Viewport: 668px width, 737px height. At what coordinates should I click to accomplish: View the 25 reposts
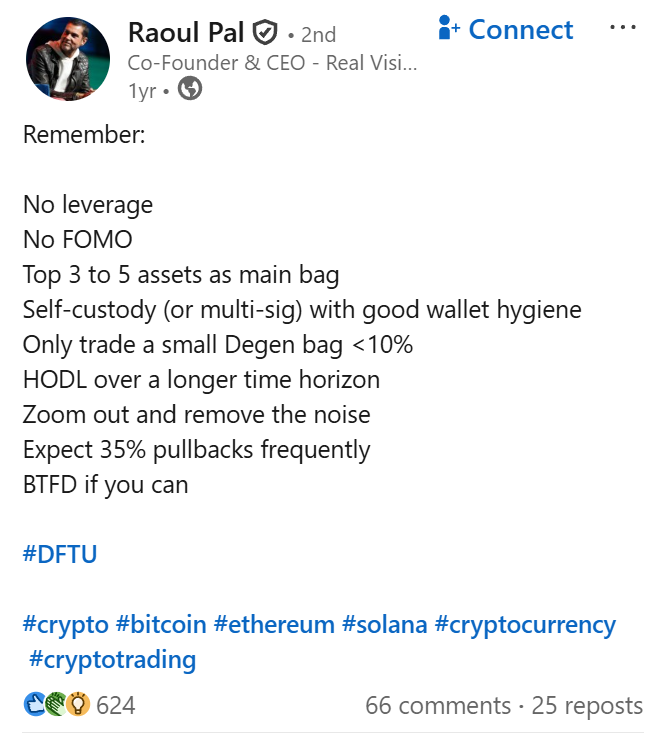587,705
